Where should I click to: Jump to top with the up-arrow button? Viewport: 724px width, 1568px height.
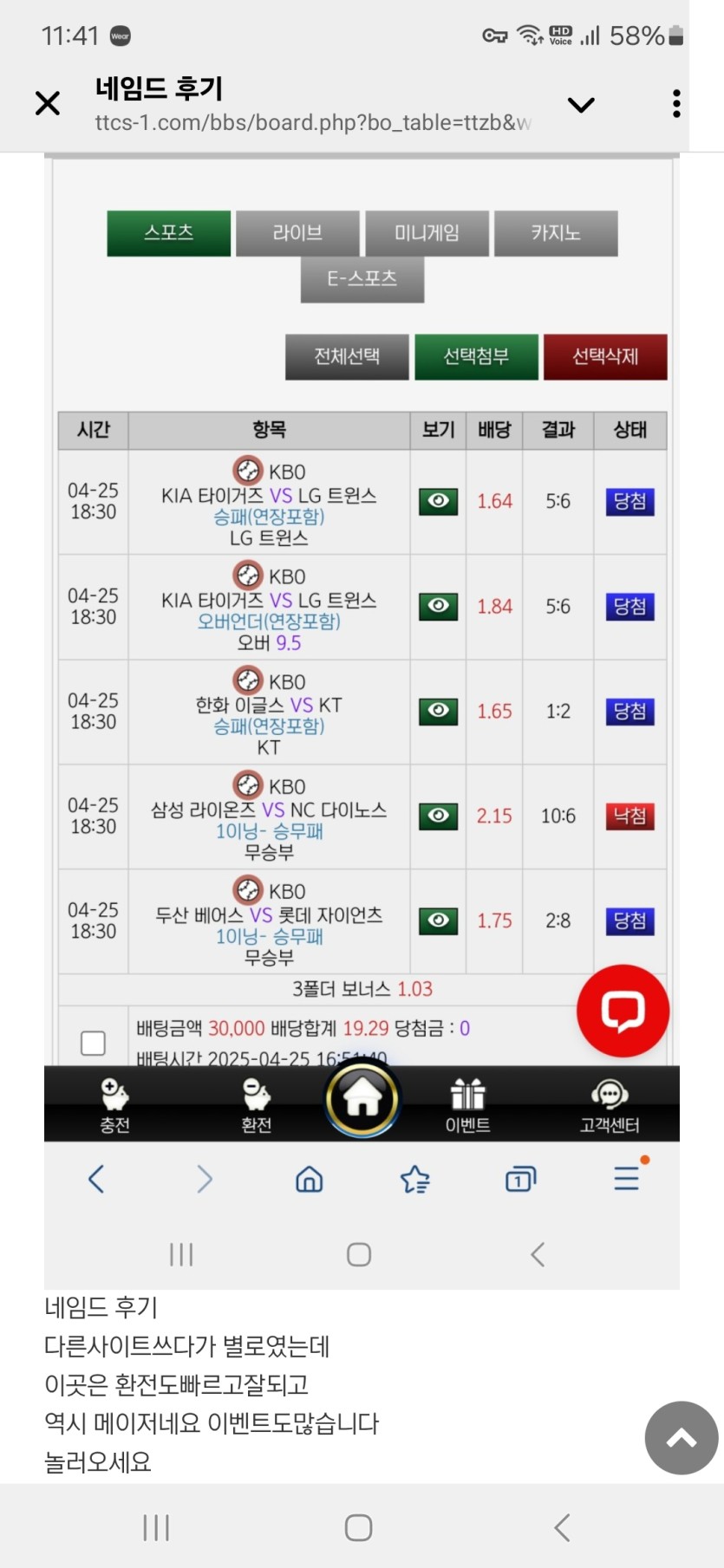[682, 1437]
